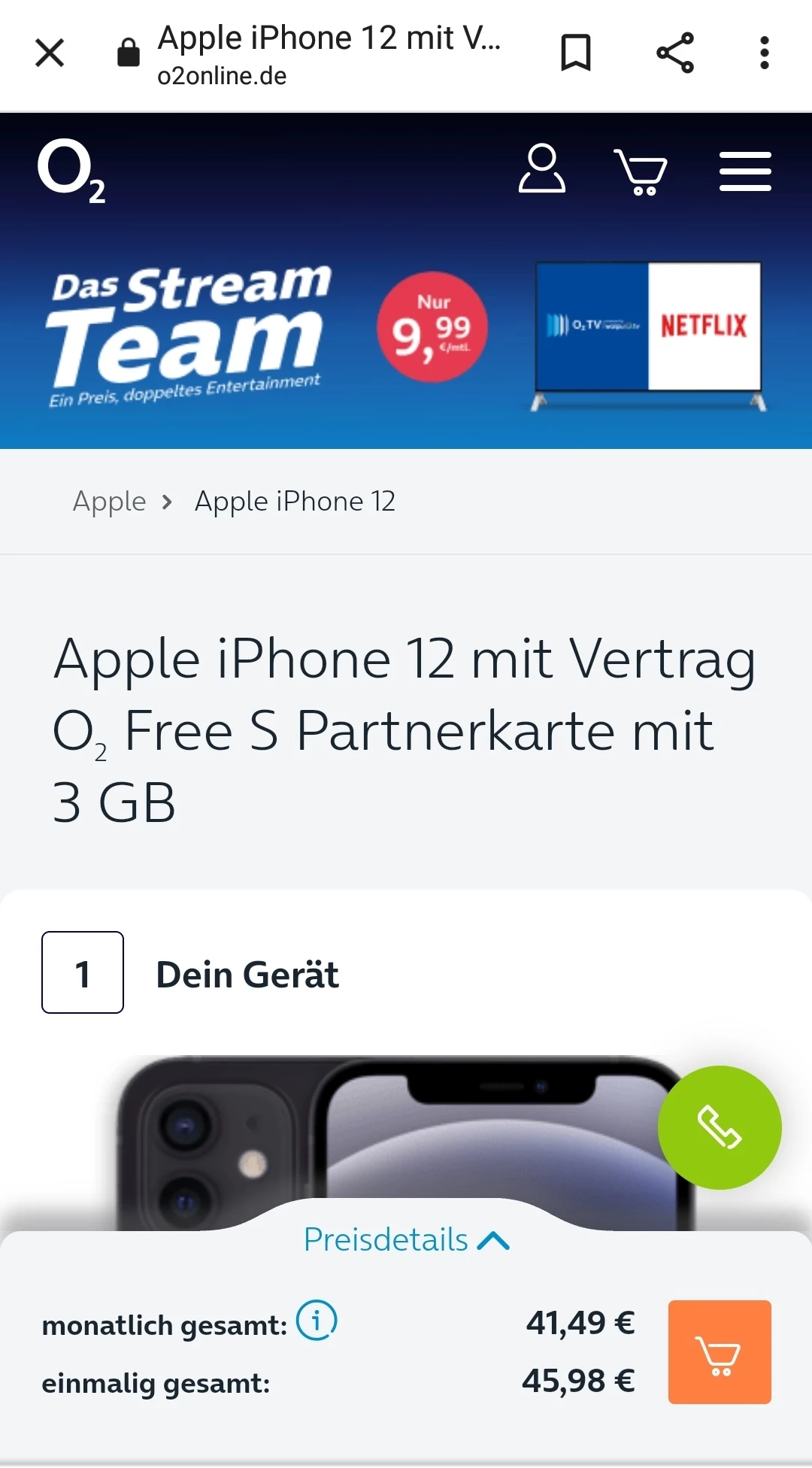
Task: Open the browser overflow menu
Action: pyautogui.click(x=764, y=53)
